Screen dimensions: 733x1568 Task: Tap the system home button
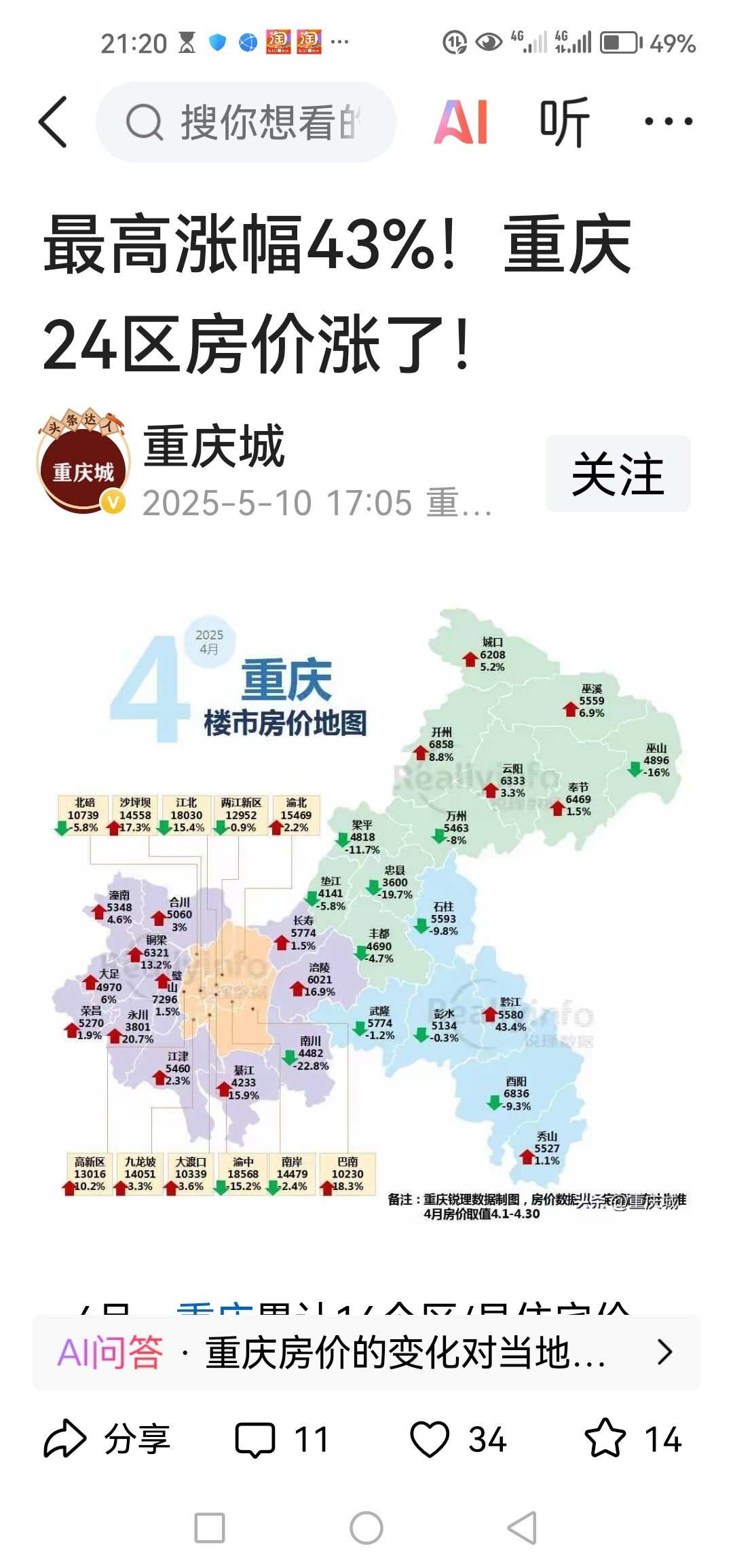tap(366, 1529)
